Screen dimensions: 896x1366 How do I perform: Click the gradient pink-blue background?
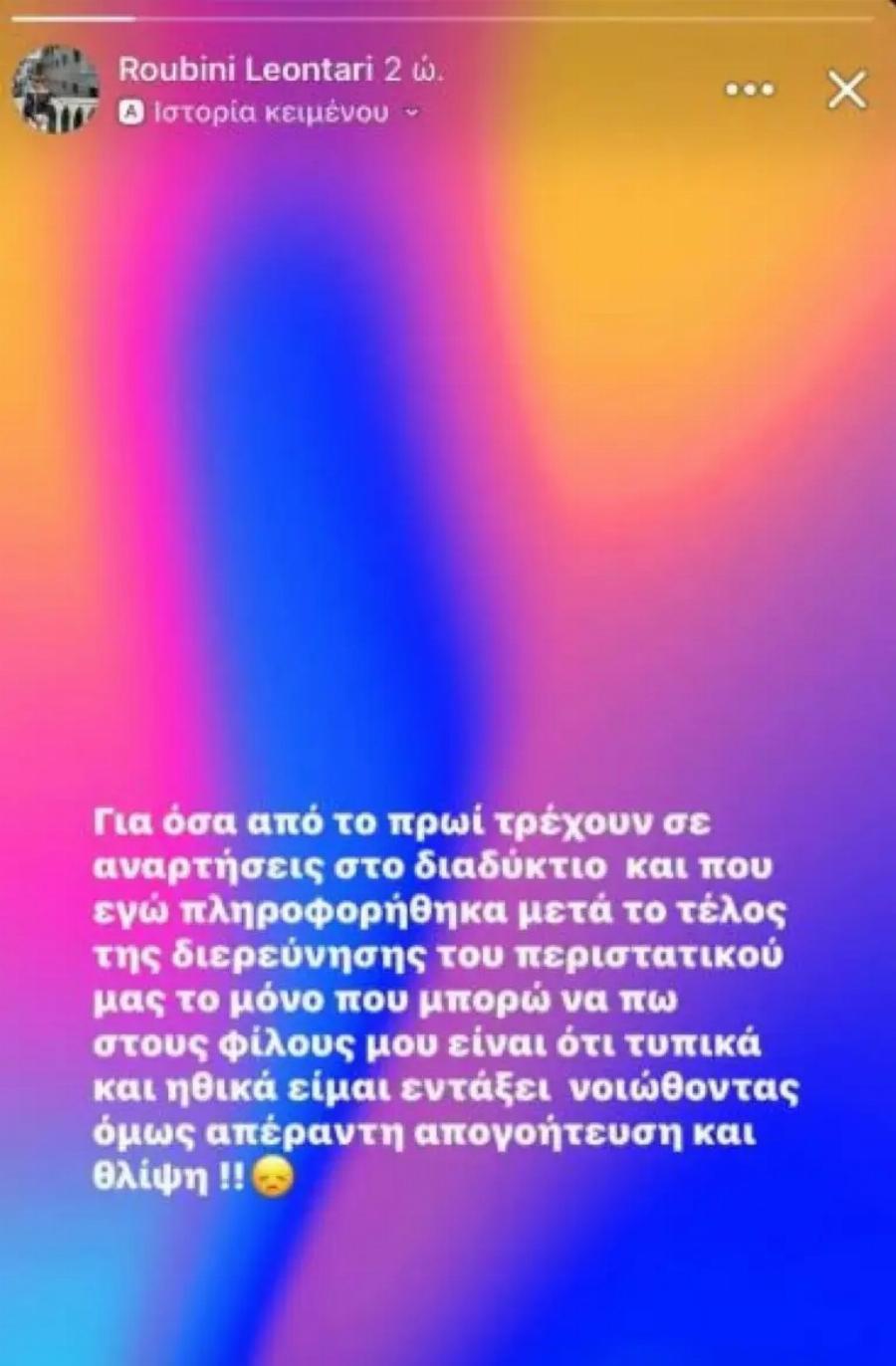coord(448,448)
